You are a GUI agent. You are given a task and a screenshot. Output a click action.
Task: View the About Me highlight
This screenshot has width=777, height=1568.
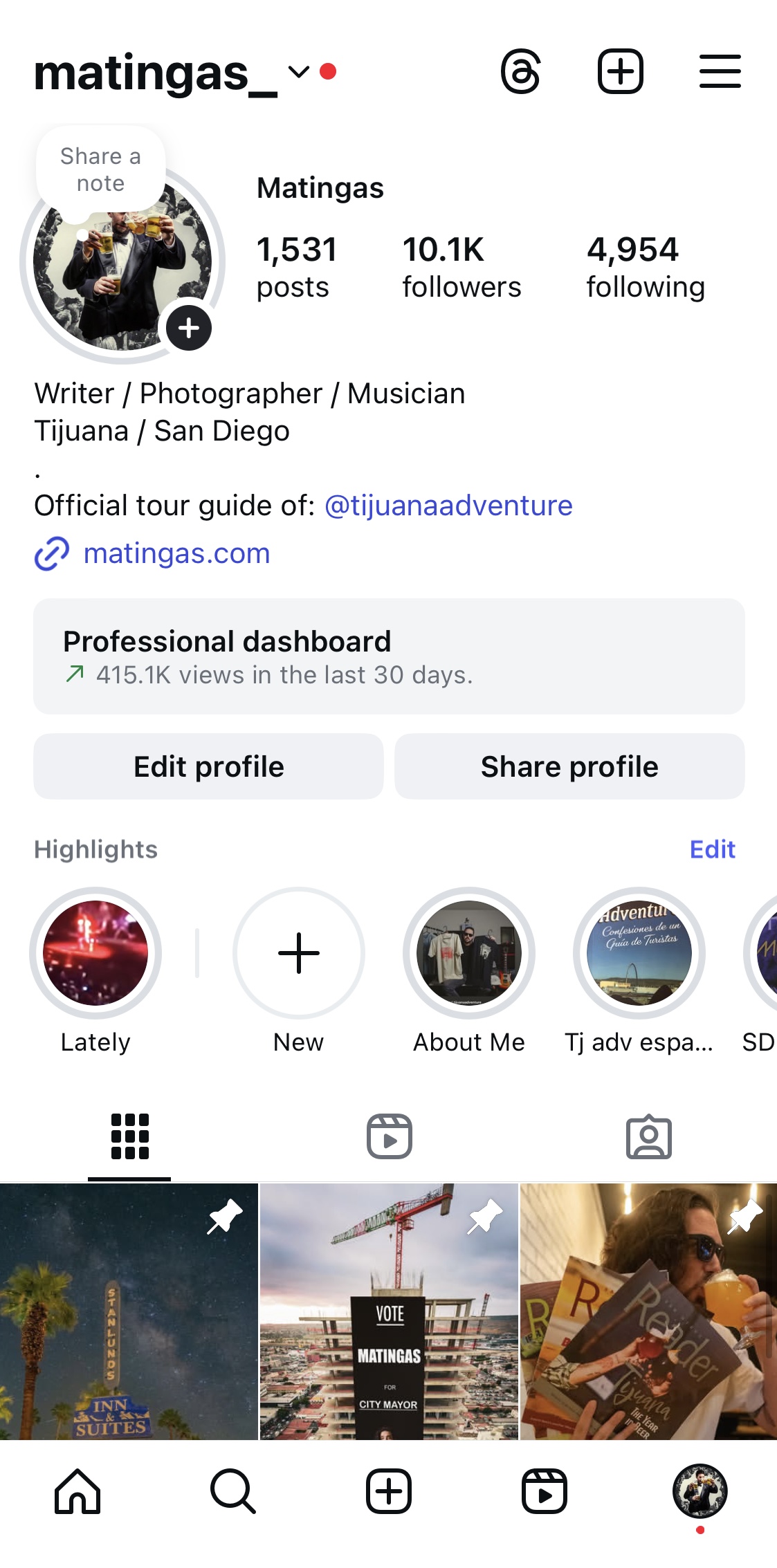coord(469,953)
